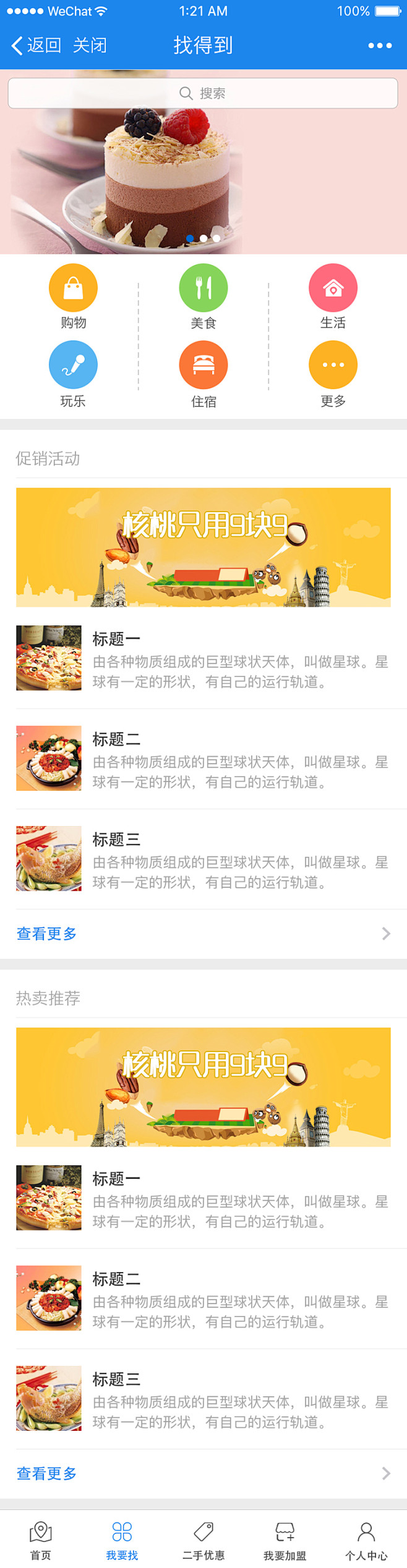View 查看更多 under 促销活动
Viewport: 407px width, 1568px height.
[x=204, y=933]
